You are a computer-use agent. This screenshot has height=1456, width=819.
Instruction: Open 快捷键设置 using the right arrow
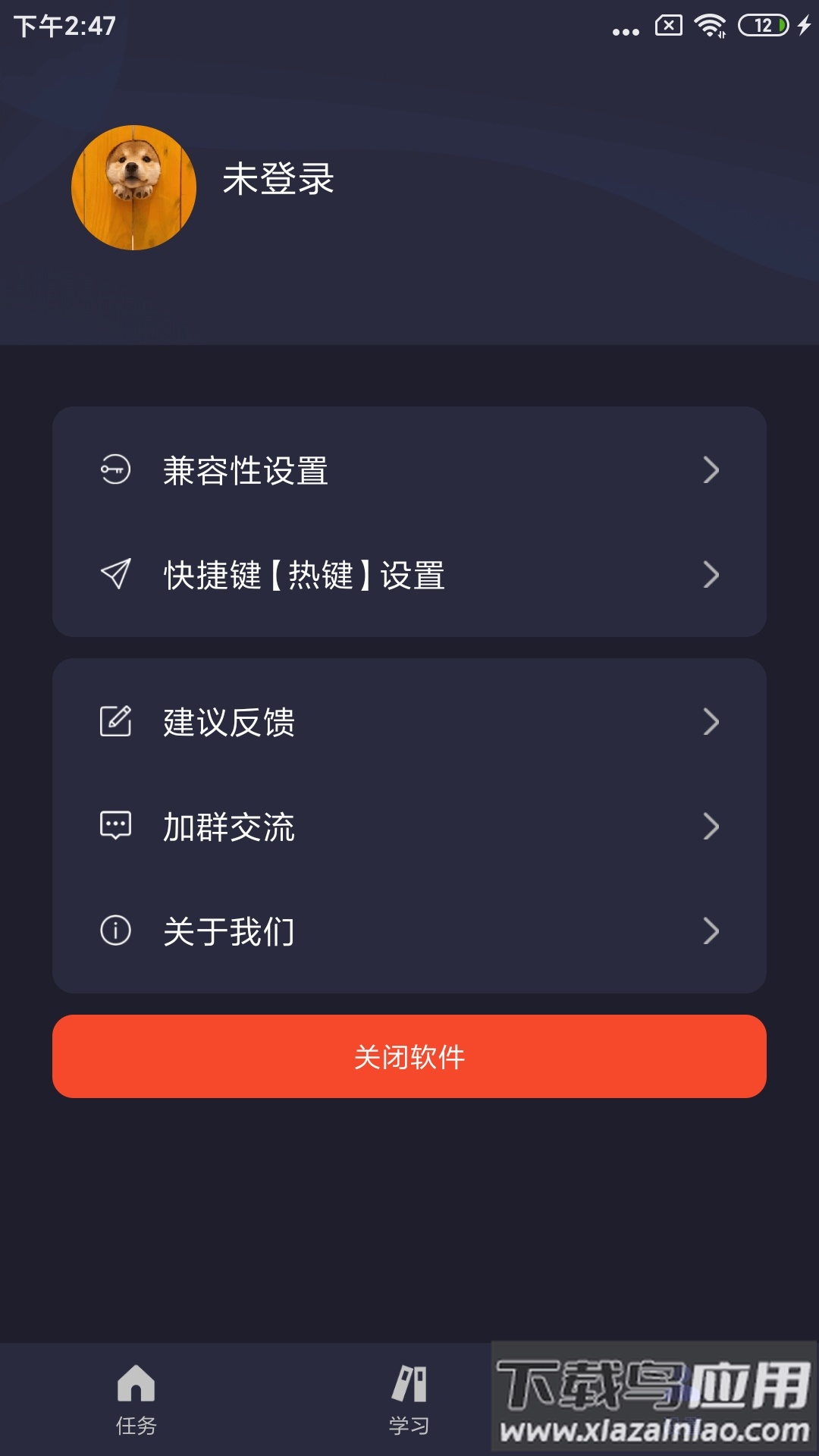point(711,575)
